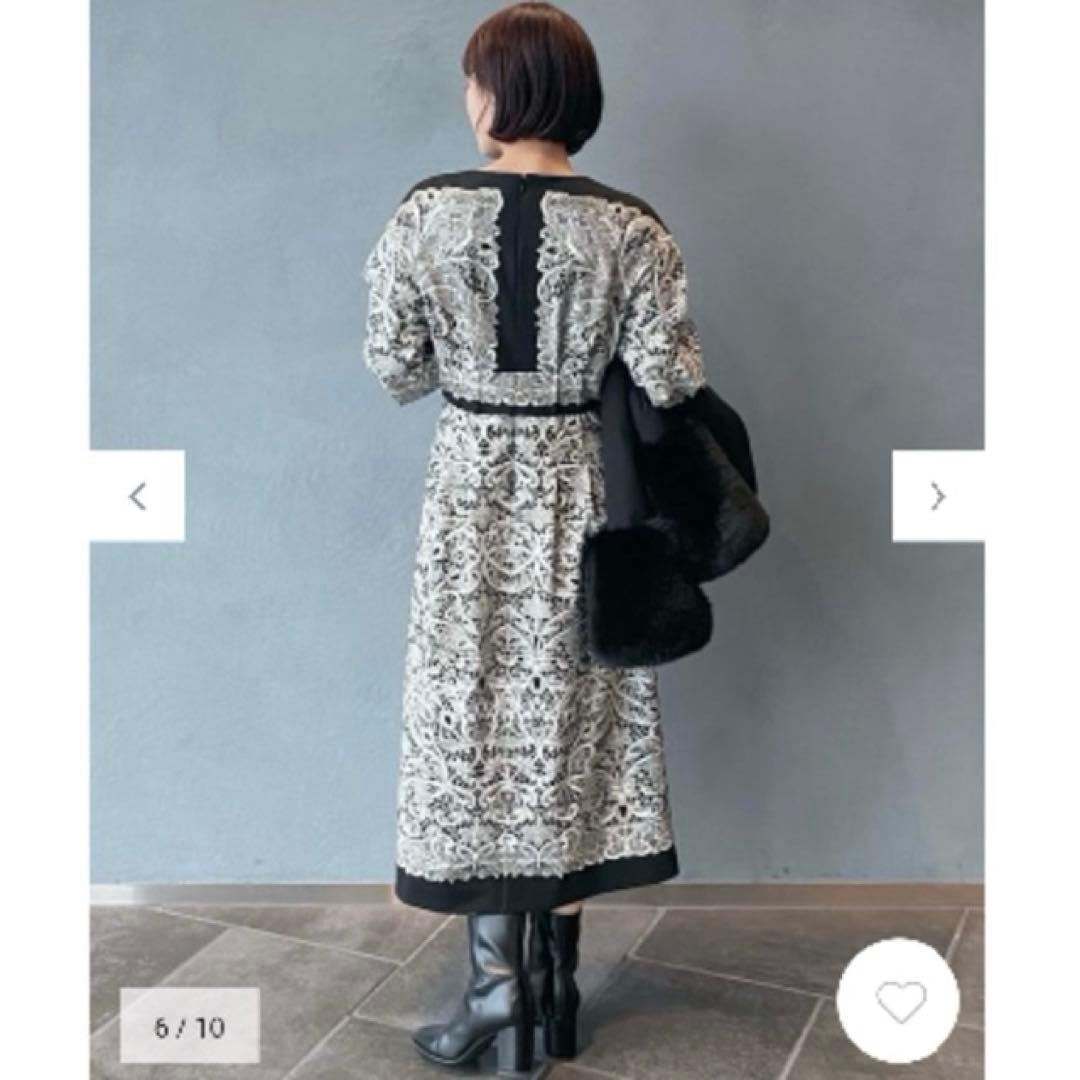
Task: Advance to the next product photo
Action: (x=937, y=496)
